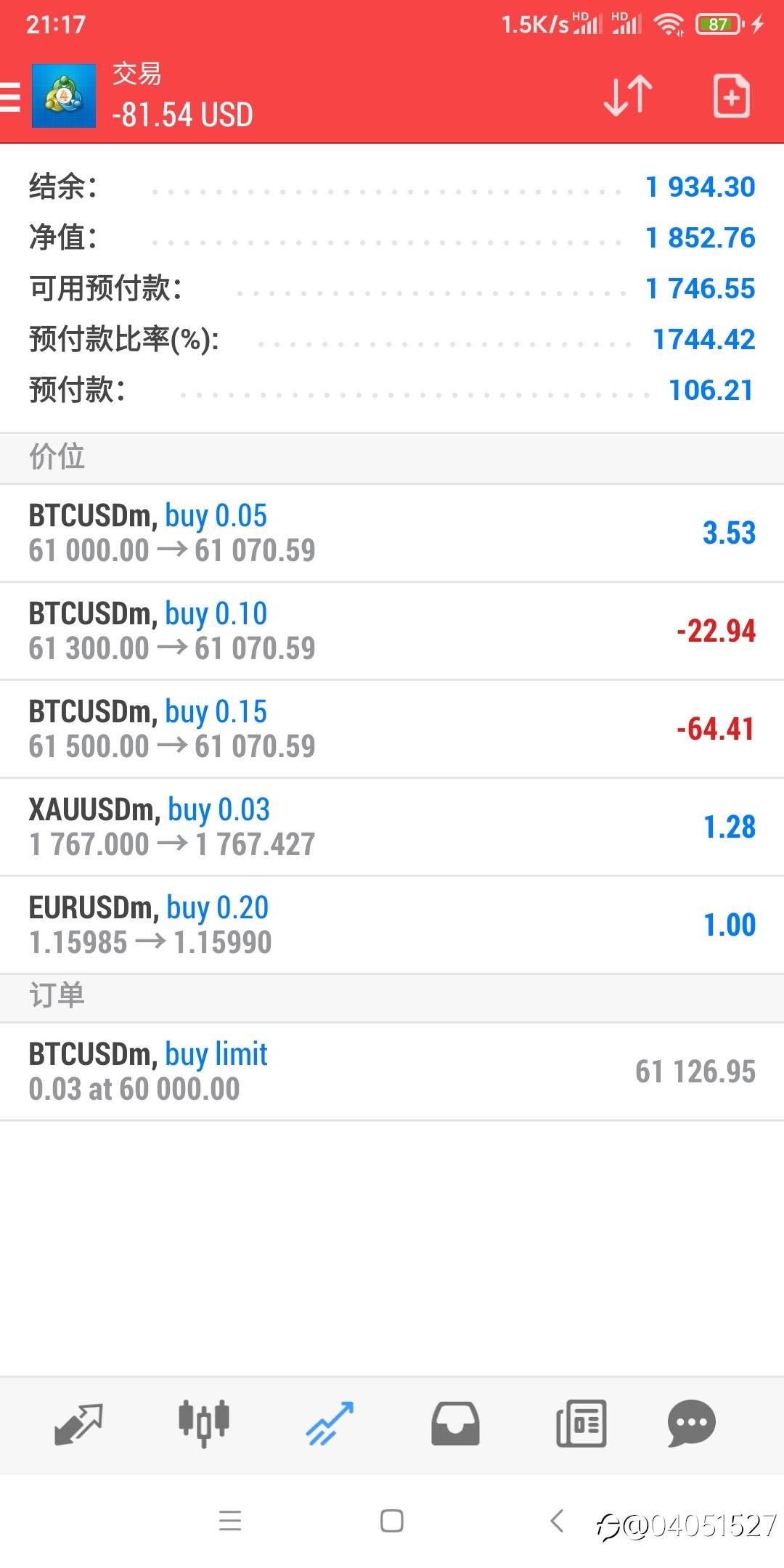Go to the system home screen
Screen dimensions: 784x1568
click(x=392, y=1521)
